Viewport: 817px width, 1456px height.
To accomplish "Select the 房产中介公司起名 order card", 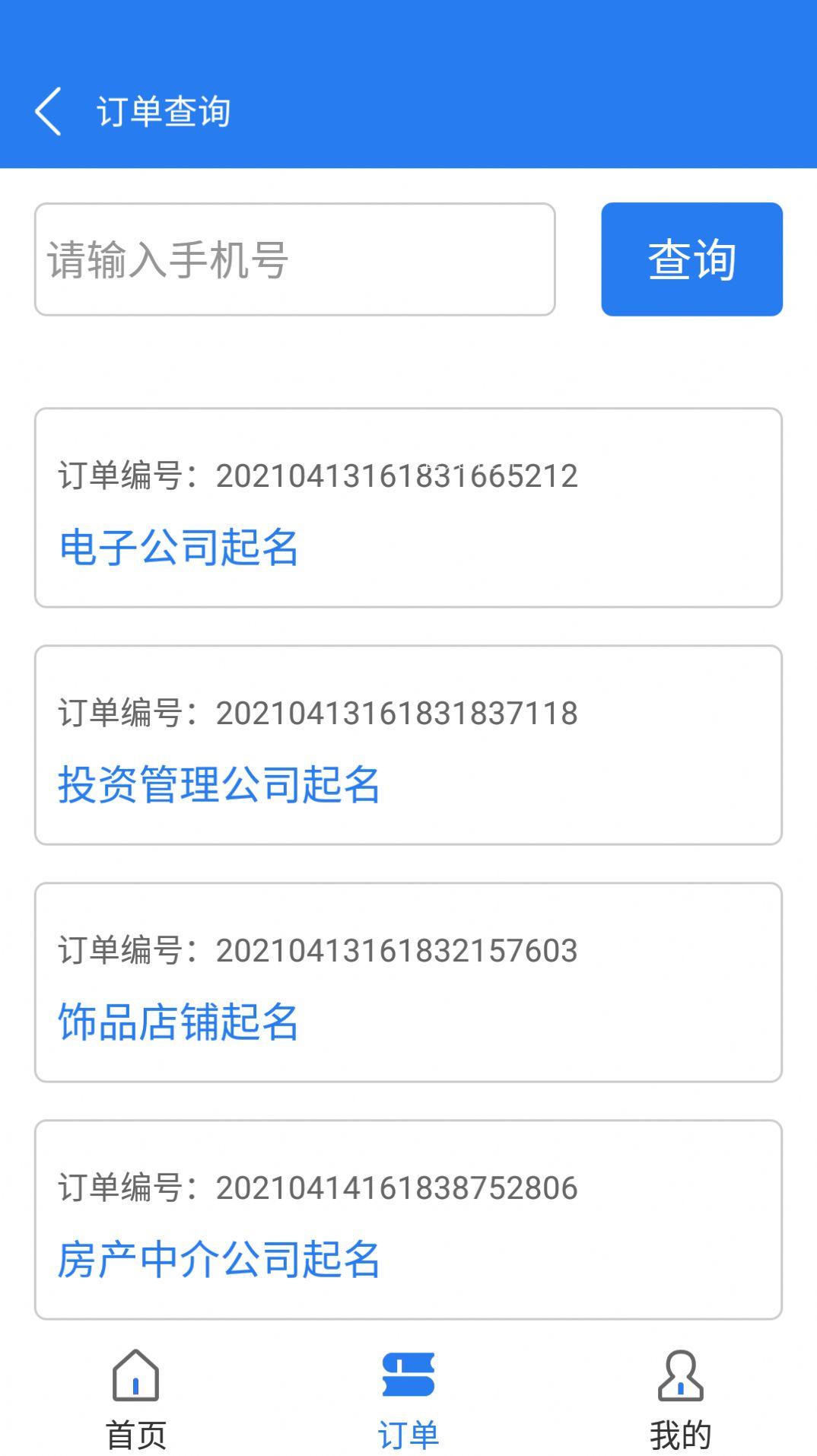I will (408, 1219).
